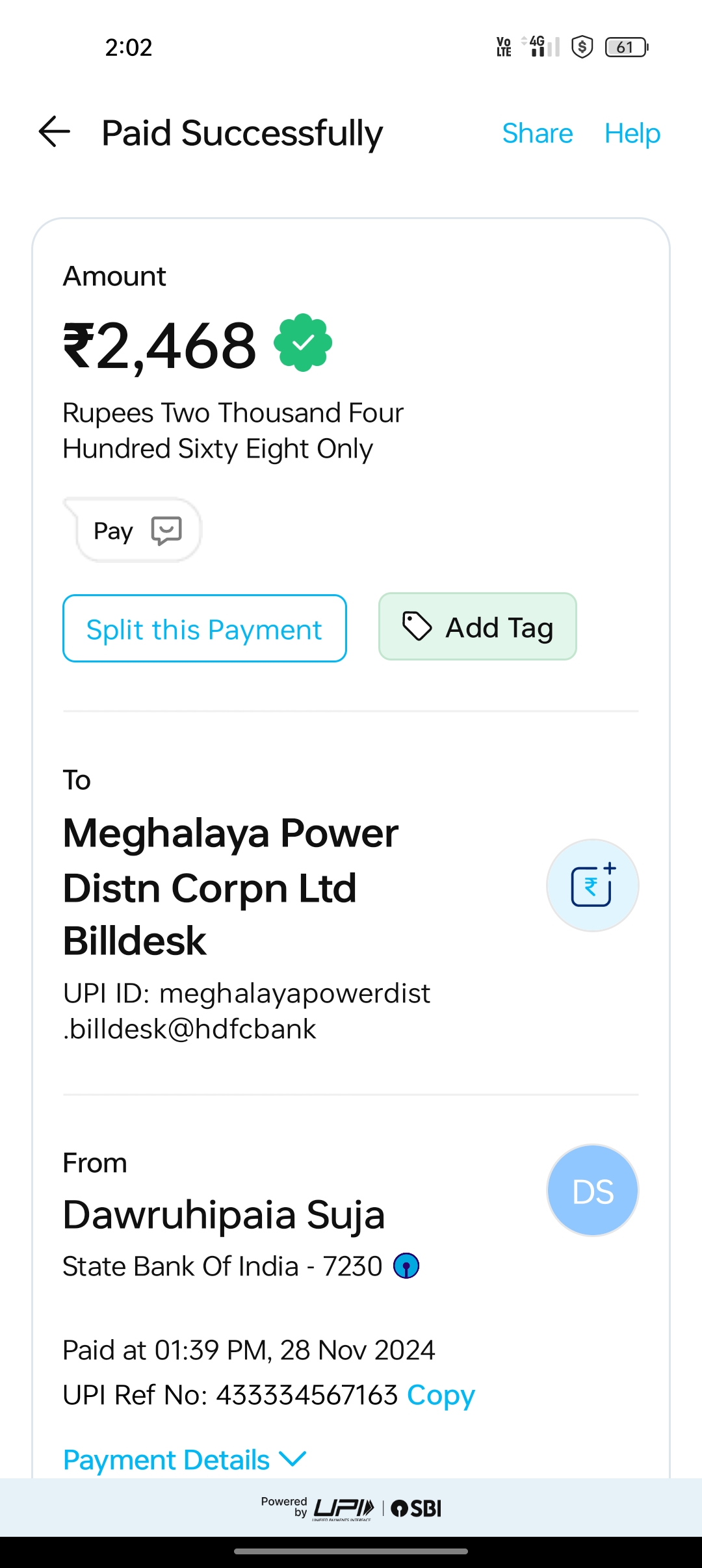
Task: Open the Pay message bubble
Action: tap(133, 530)
